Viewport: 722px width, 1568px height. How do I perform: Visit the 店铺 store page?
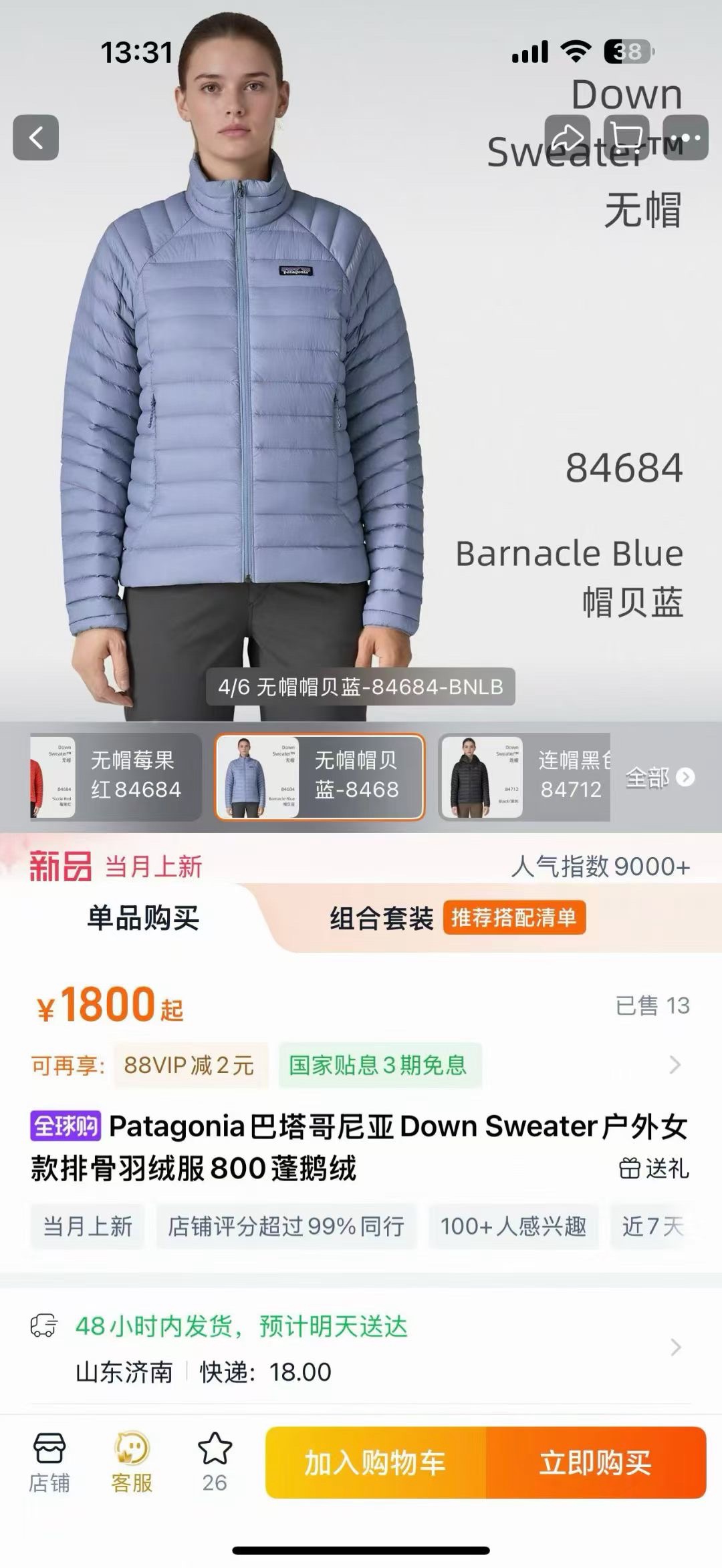tap(49, 1463)
